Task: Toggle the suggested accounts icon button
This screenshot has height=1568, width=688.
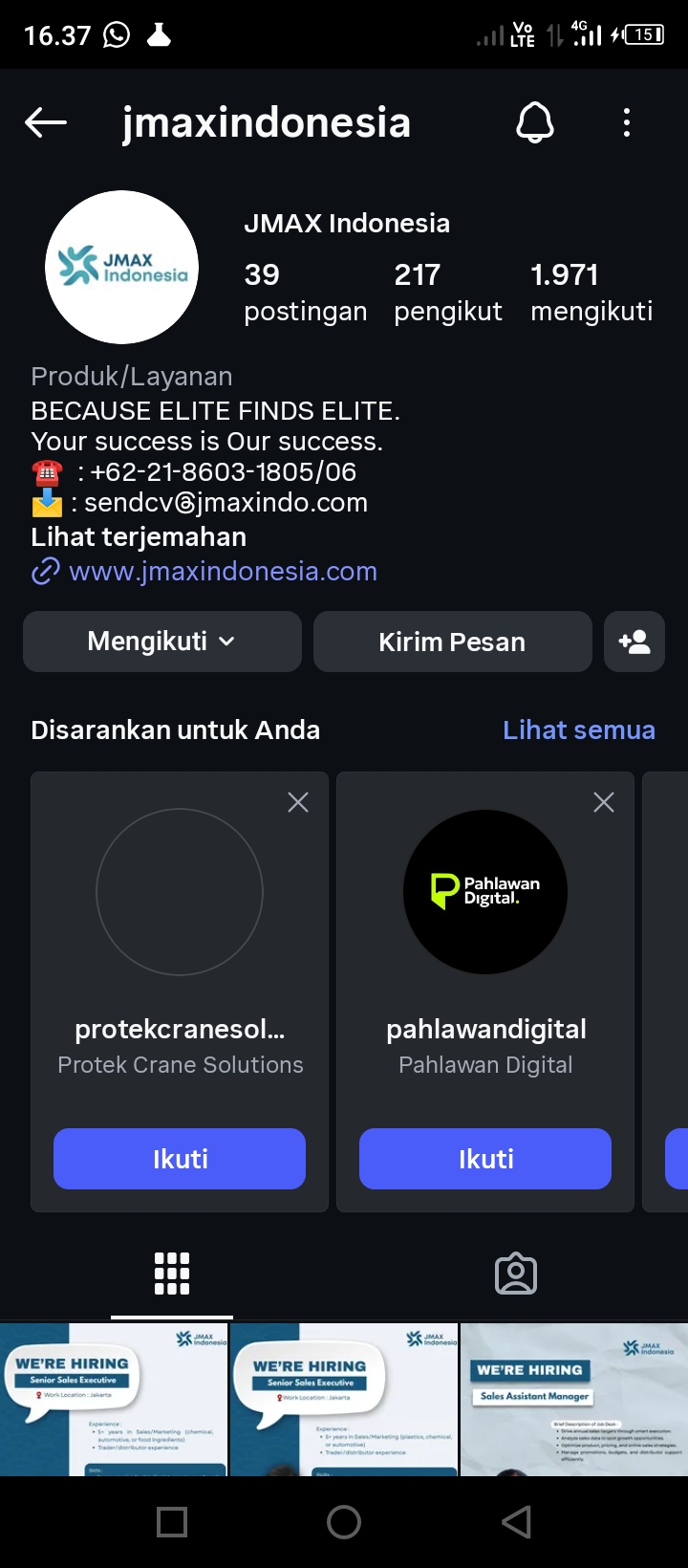Action: [634, 642]
